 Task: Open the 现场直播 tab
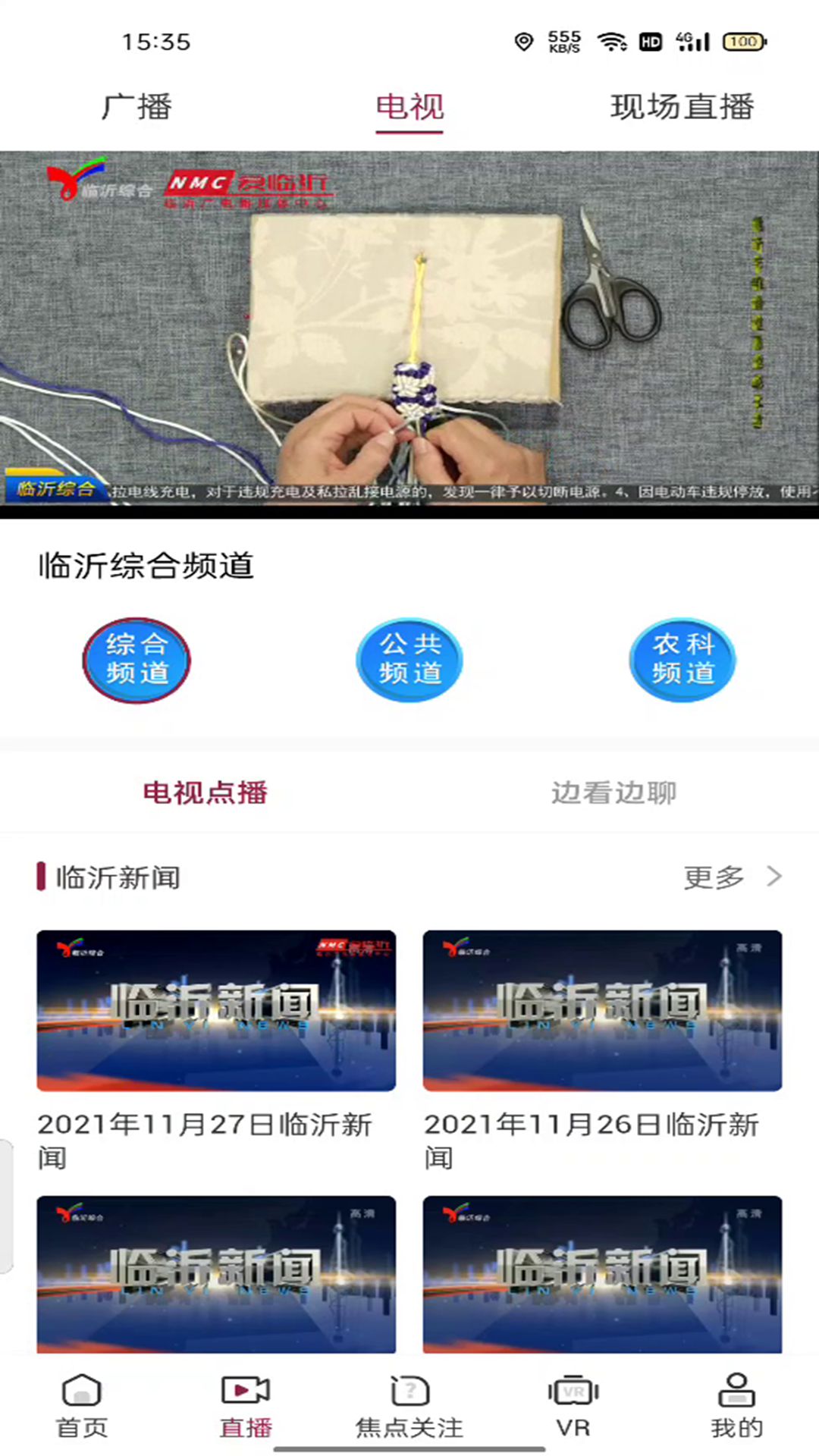coord(682,107)
